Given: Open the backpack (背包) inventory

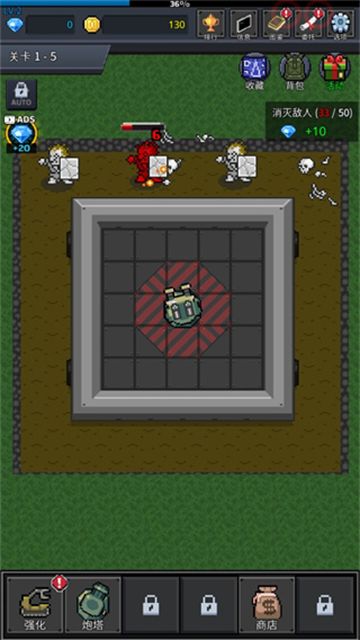Looking at the screenshot, I should [295, 71].
